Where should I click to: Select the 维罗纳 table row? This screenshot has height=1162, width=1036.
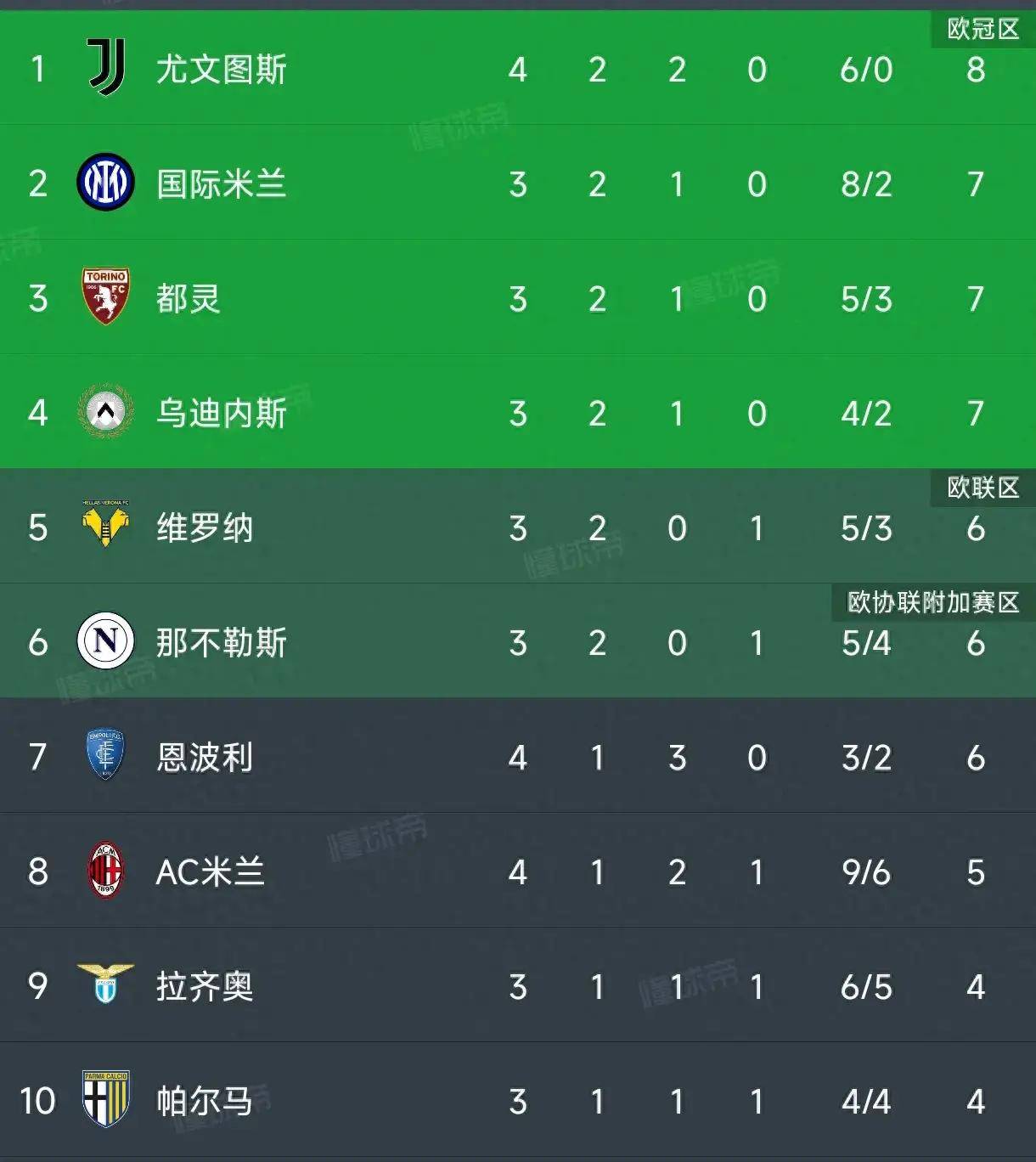pyautogui.click(x=518, y=527)
